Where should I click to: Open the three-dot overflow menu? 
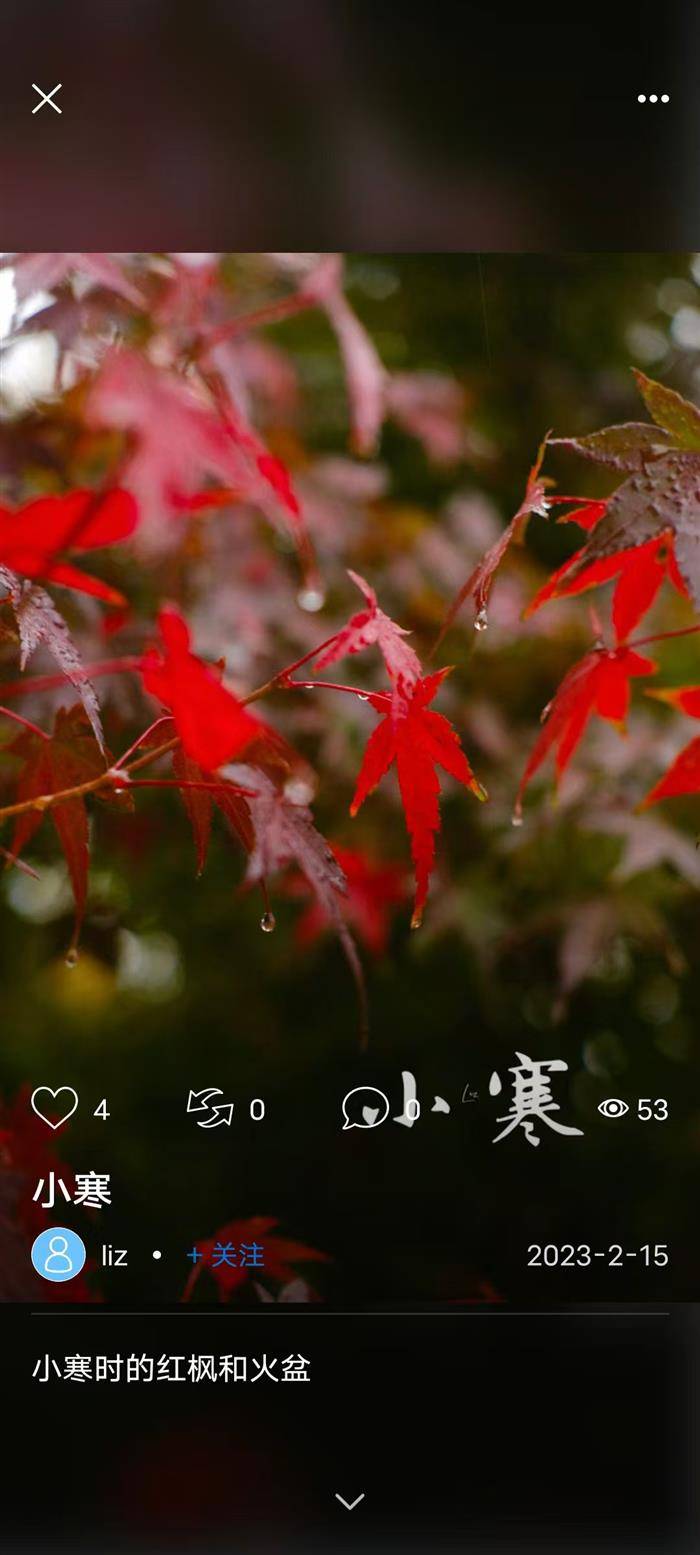click(x=653, y=99)
